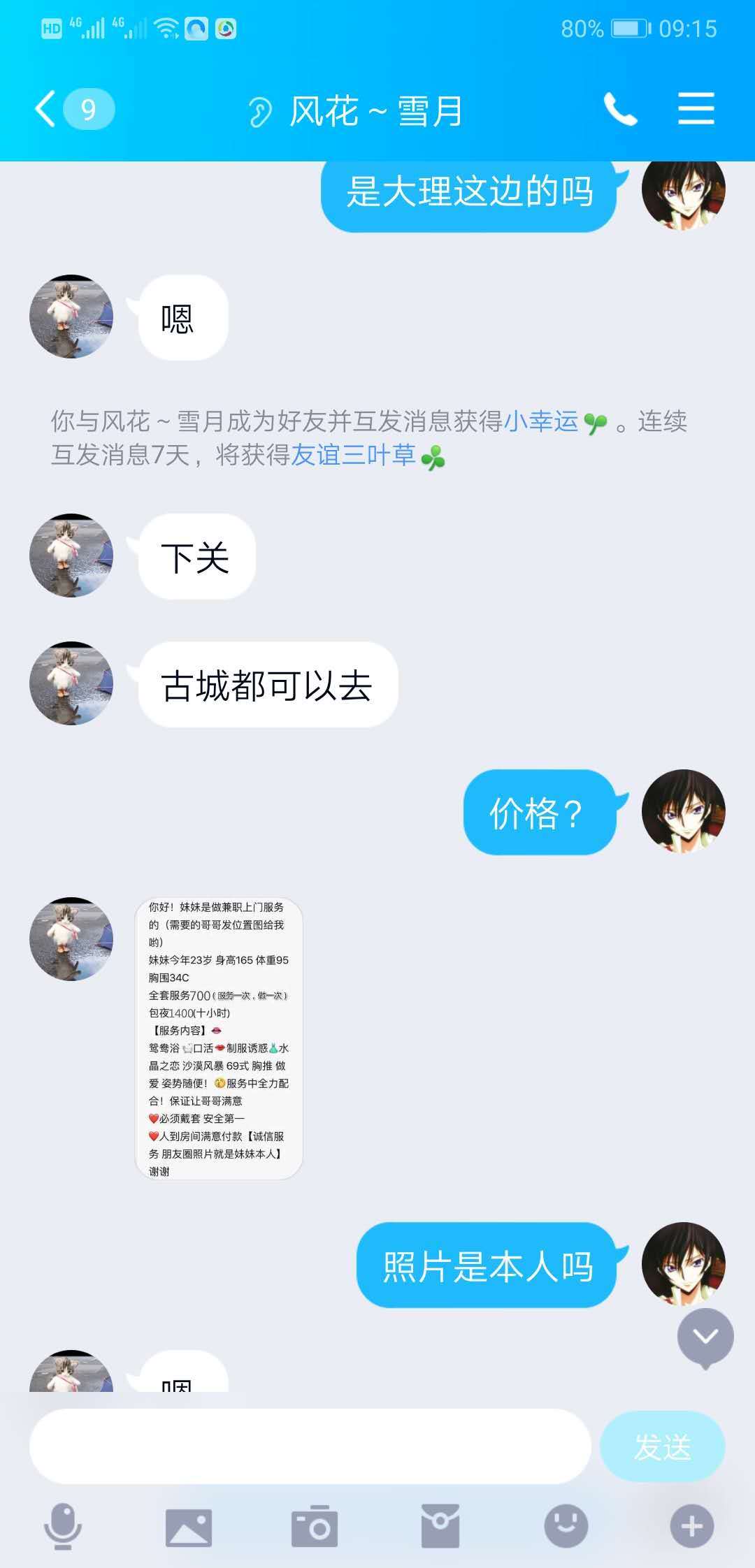Screen dimensions: 755x1568
Task: Focus the message input field
Action: (x=310, y=1446)
